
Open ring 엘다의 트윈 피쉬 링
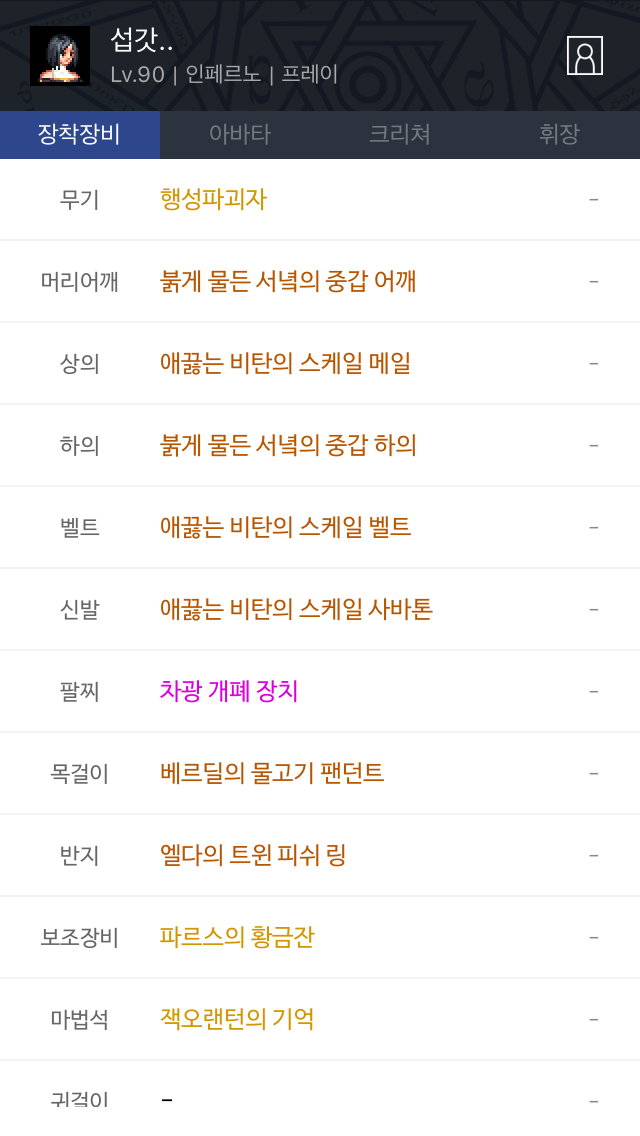tap(253, 855)
